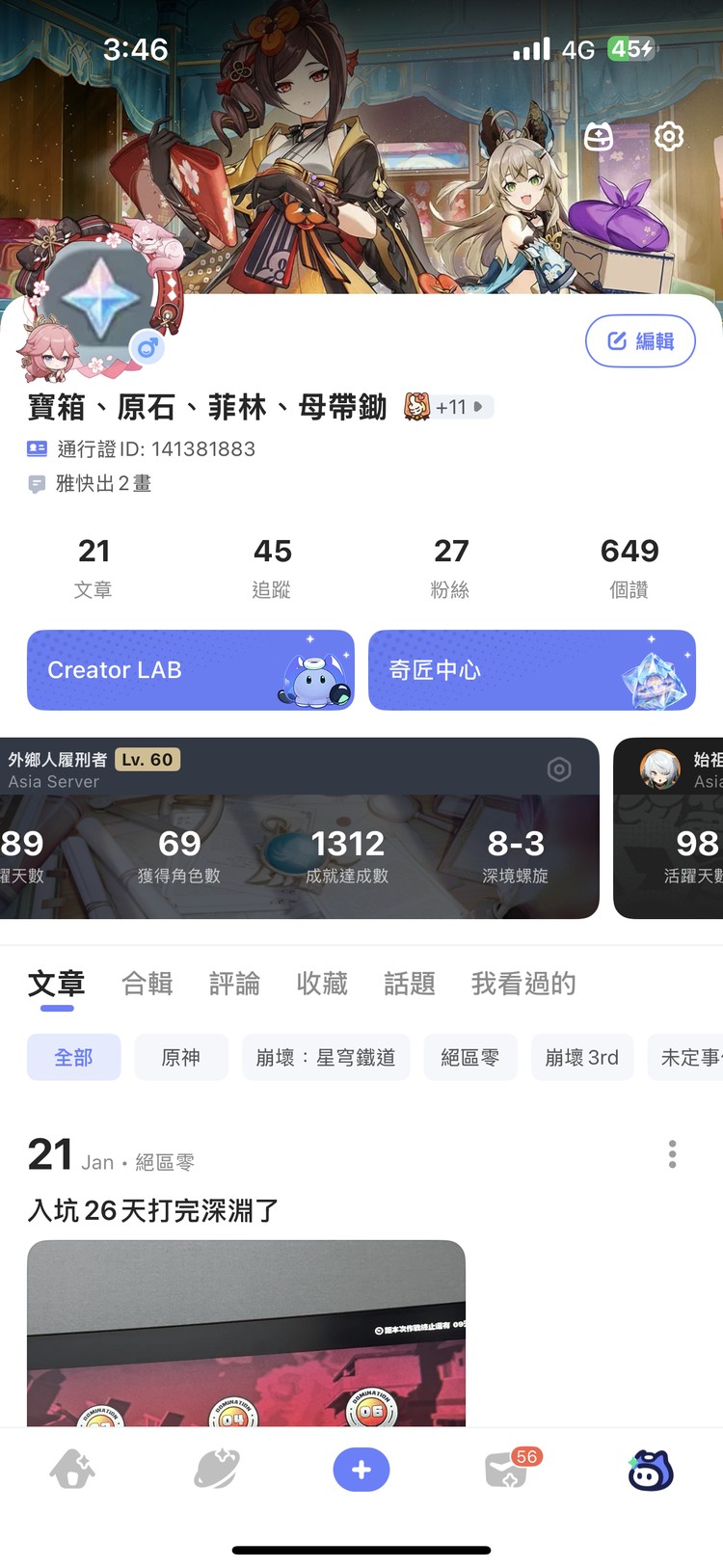Switch to the 收藏 tab

point(322,983)
